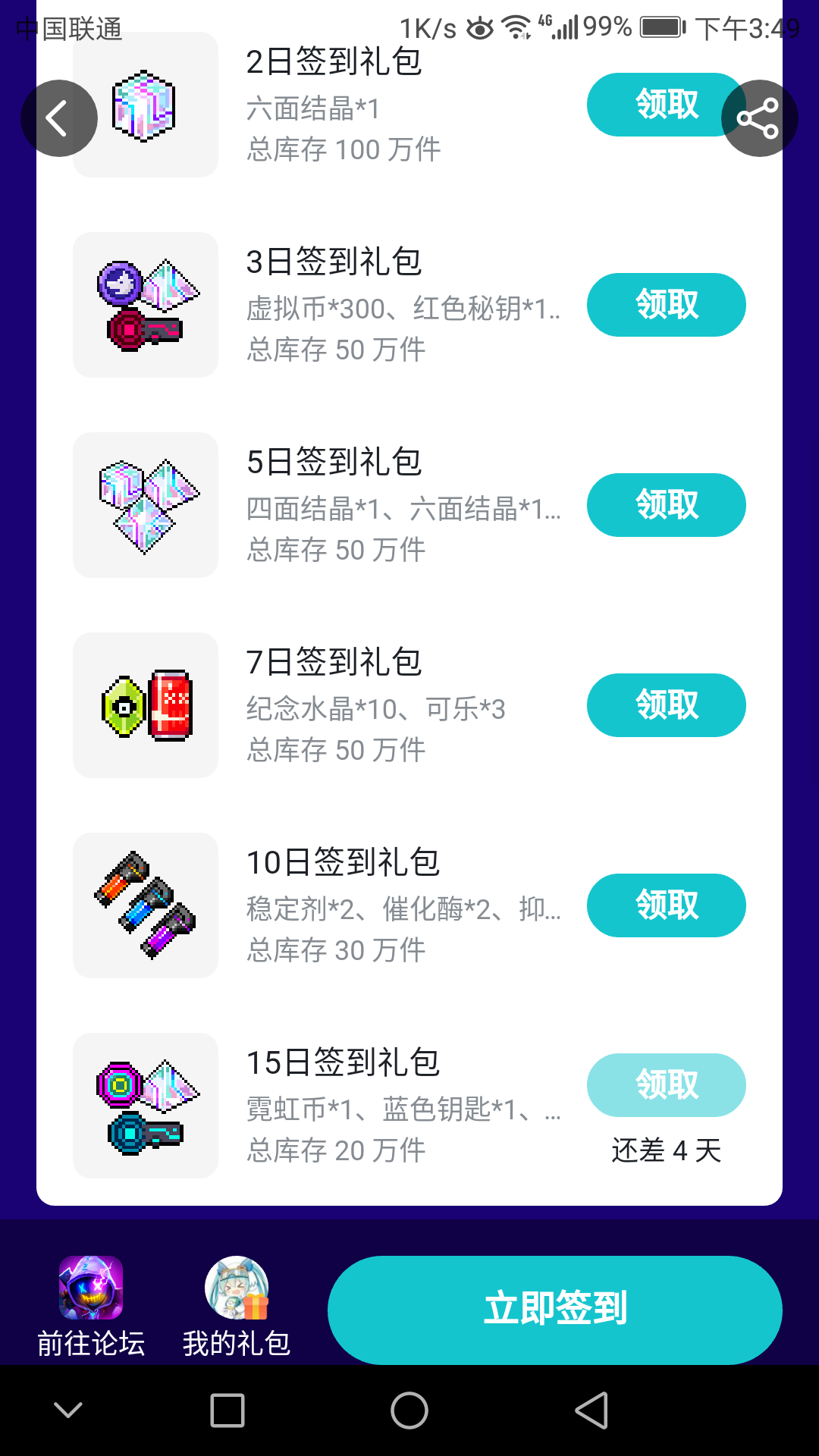Open the share icon at top right
This screenshot has width=819, height=1456.
[x=759, y=118]
